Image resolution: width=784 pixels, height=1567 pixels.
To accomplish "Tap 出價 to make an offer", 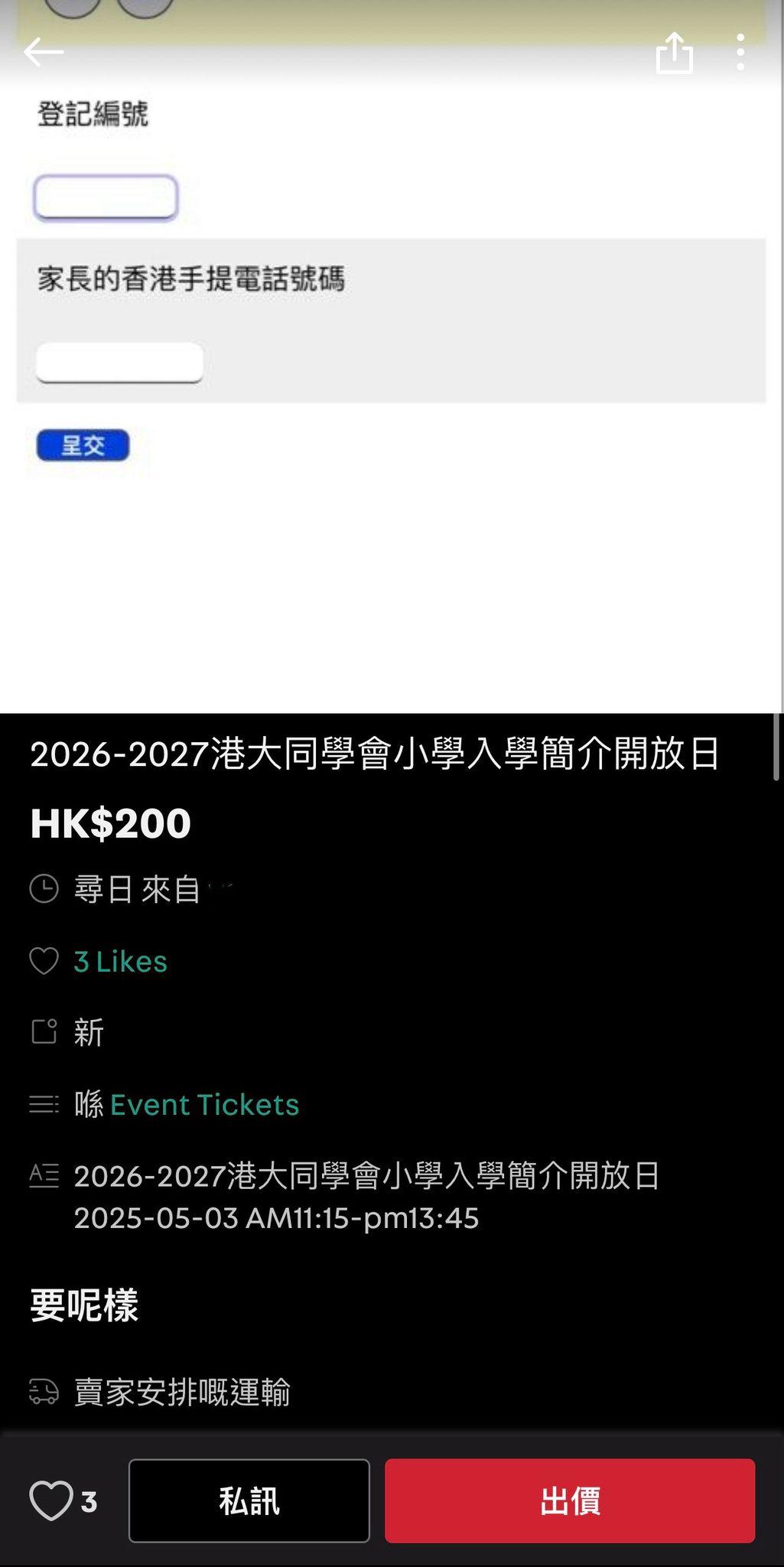I will pyautogui.click(x=569, y=1501).
